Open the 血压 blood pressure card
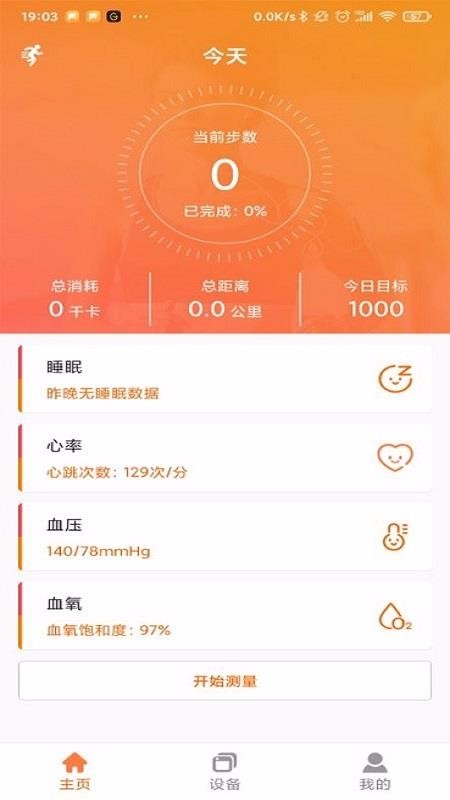 (x=225, y=537)
